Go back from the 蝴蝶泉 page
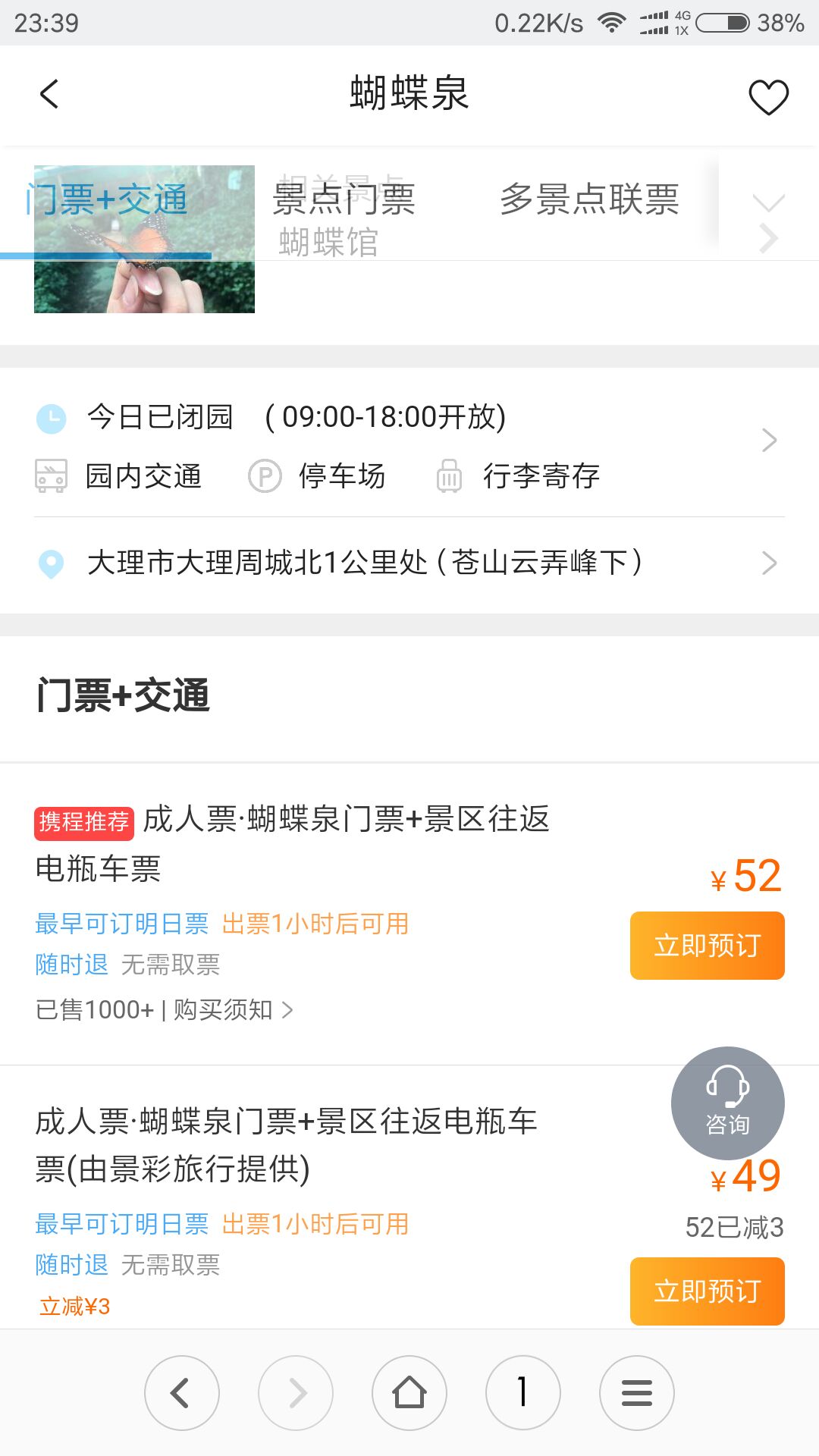 pyautogui.click(x=49, y=95)
